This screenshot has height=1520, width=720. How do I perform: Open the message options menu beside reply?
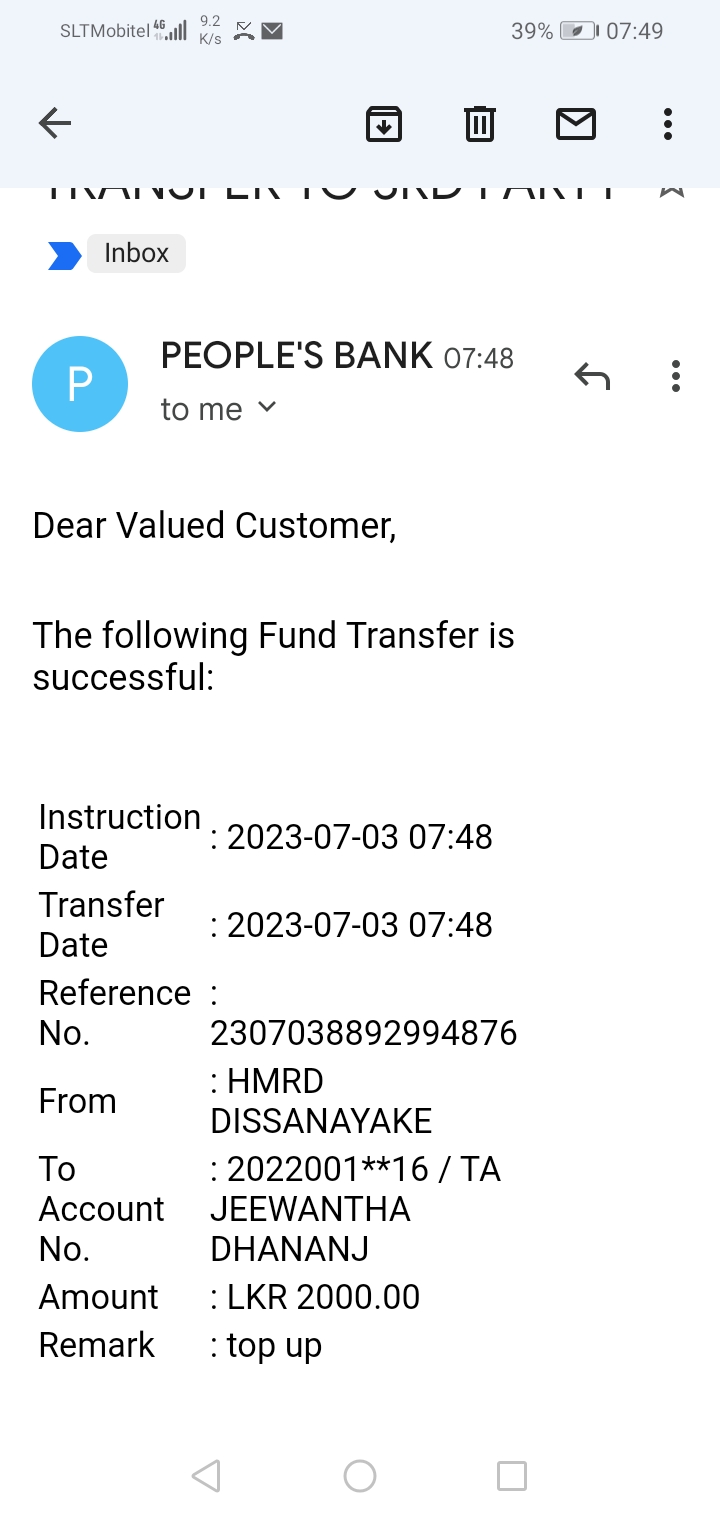point(676,376)
